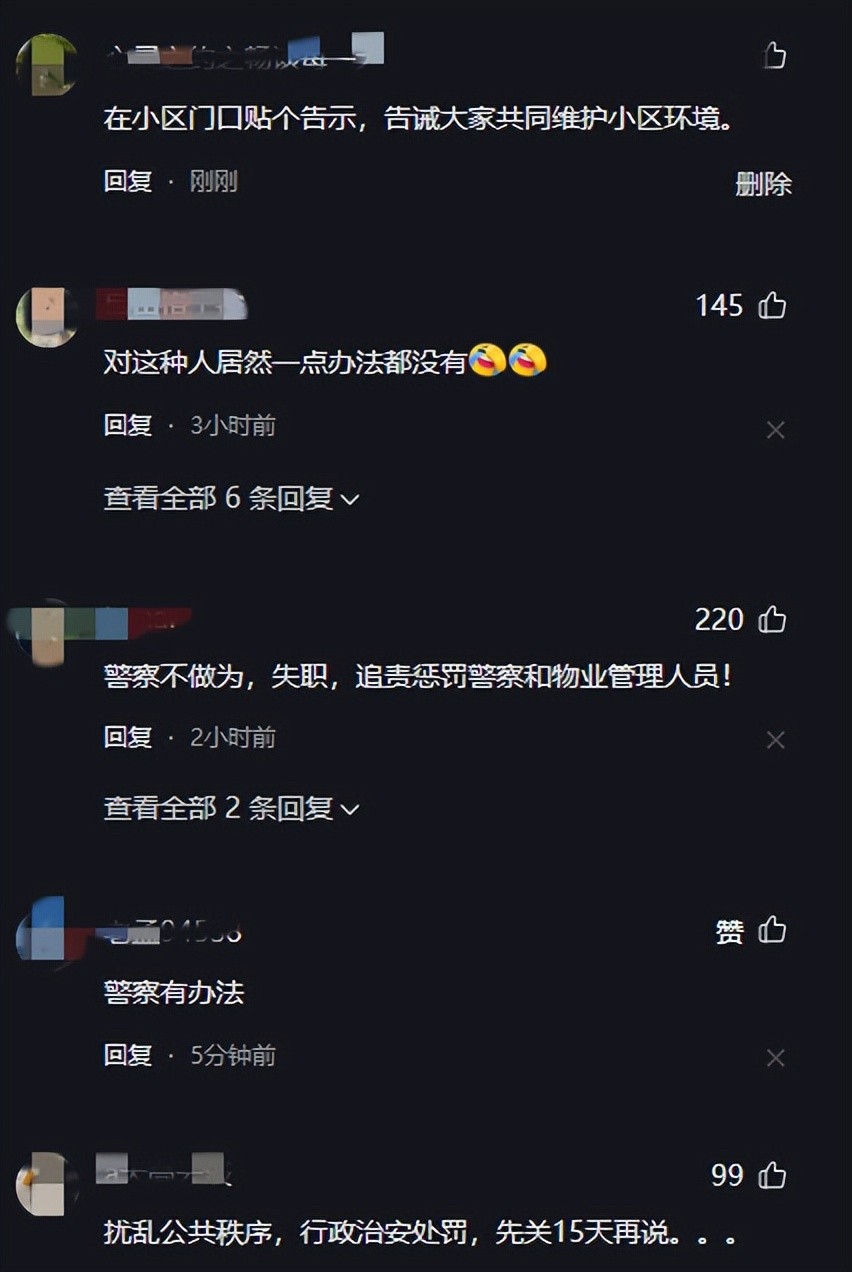Like the comment 警察不做为，失职
Image resolution: width=852 pixels, height=1272 pixels.
coord(772,620)
